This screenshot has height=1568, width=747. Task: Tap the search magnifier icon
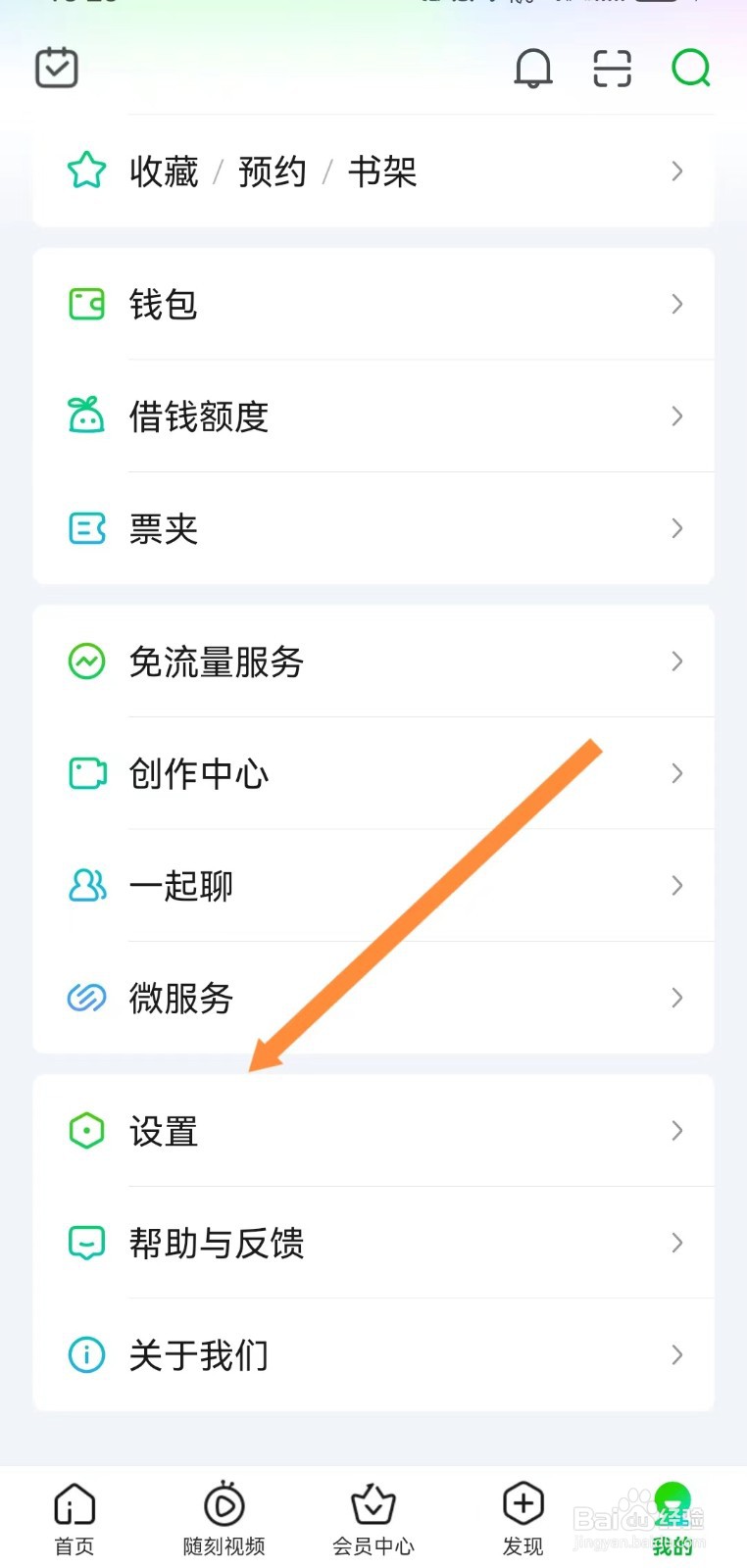click(x=691, y=69)
